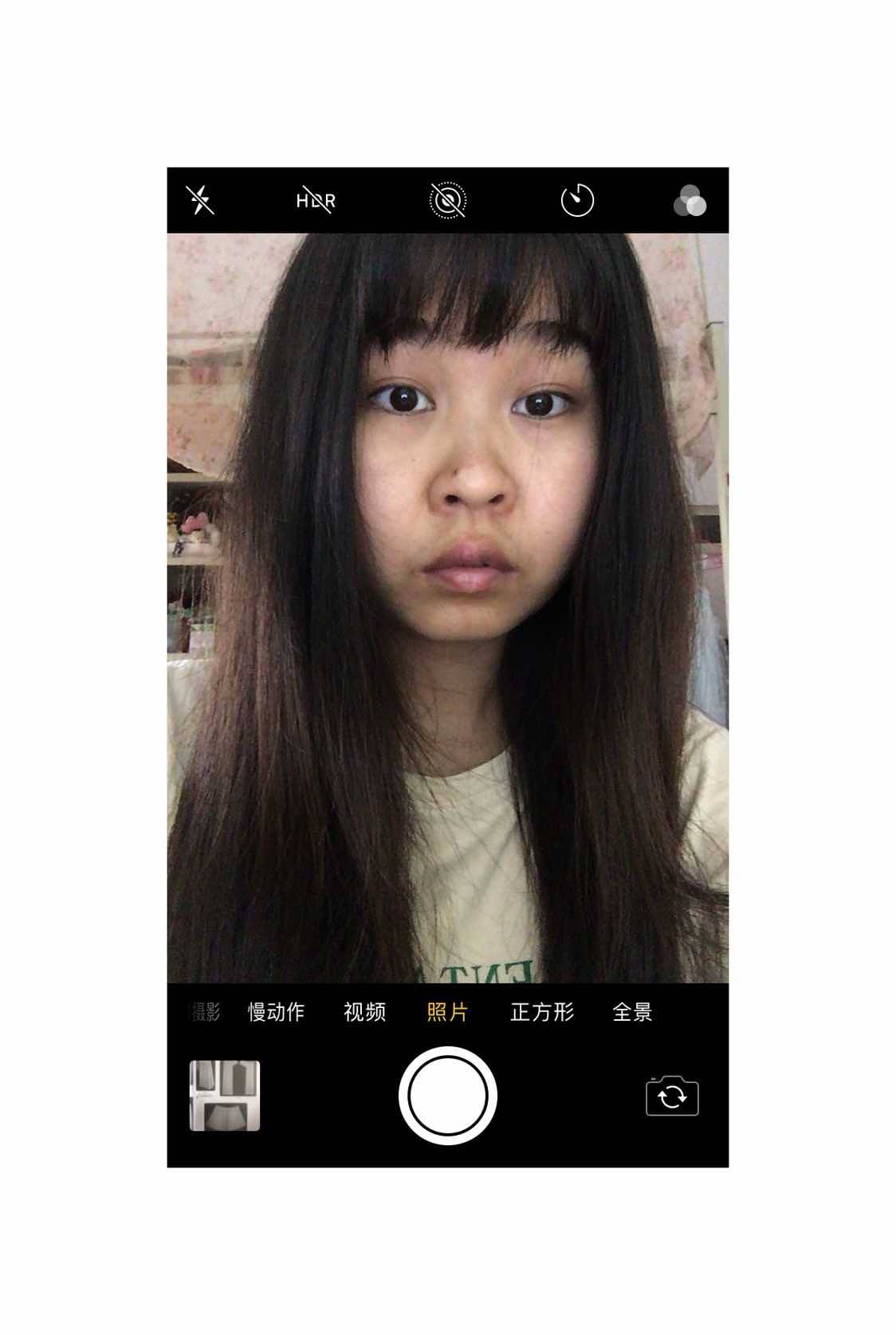Switch to 正方形 mode

point(542,1012)
